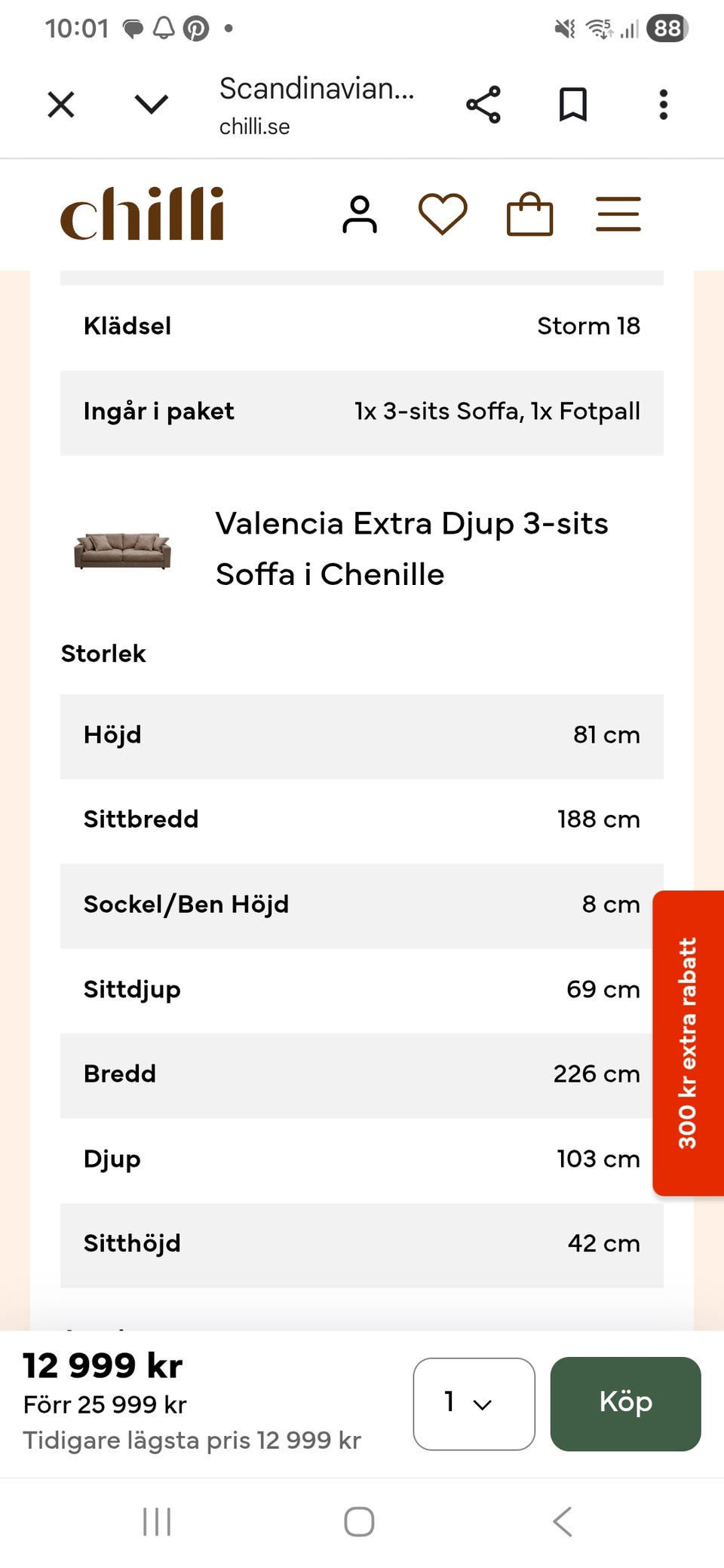Go to the chilli home page
This screenshot has height=1568, width=724.
[x=142, y=214]
